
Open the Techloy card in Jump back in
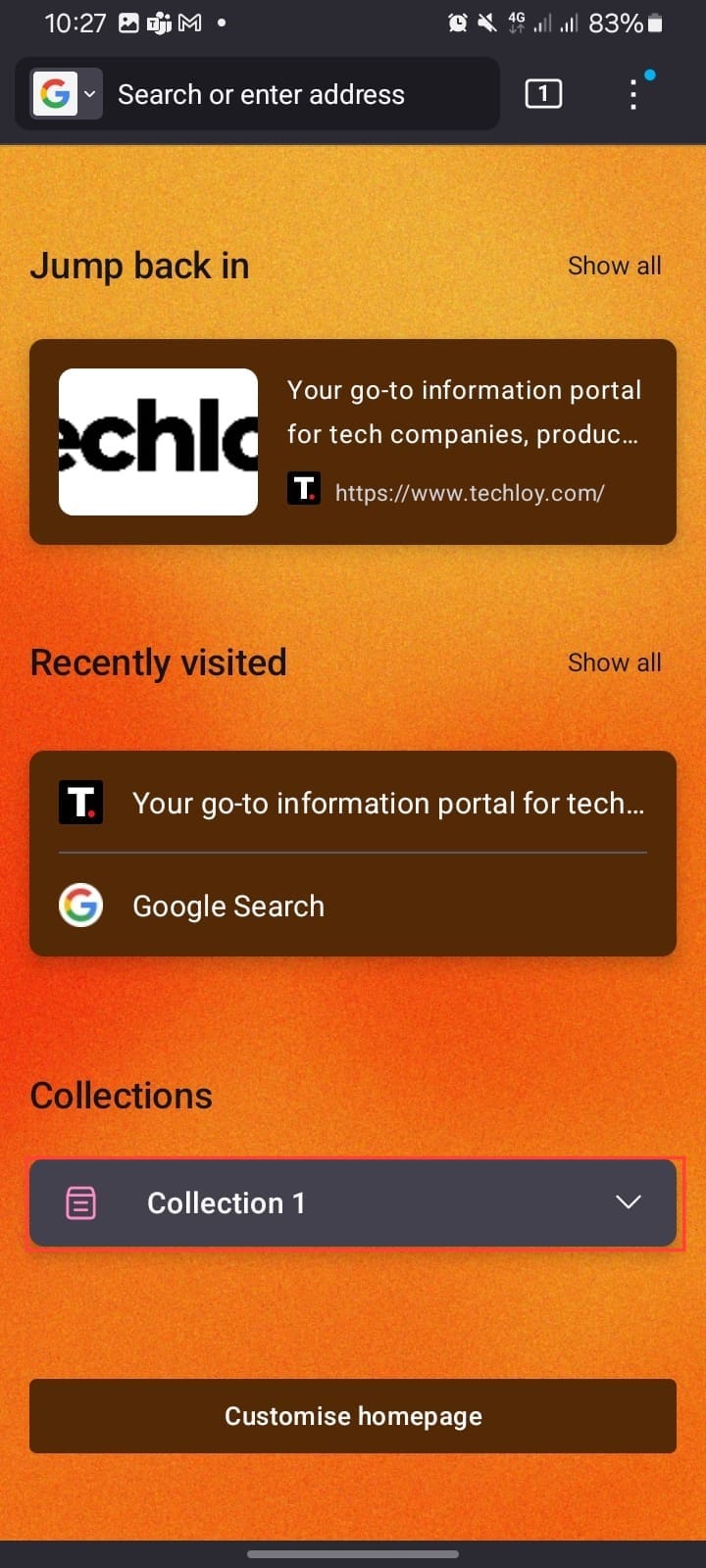point(353,442)
